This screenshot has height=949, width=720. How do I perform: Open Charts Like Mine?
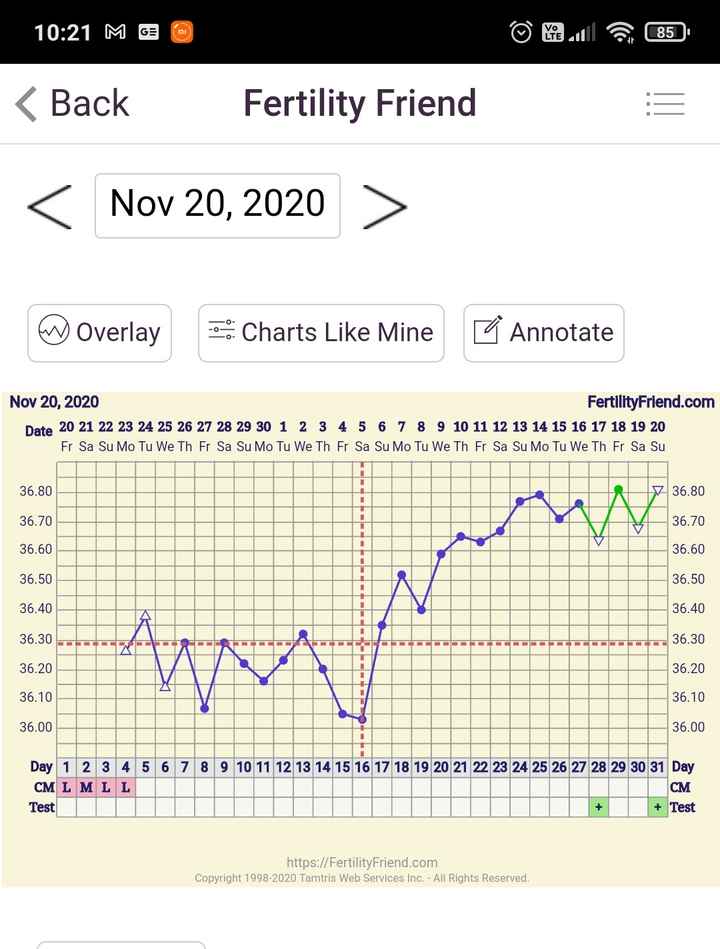(321, 333)
